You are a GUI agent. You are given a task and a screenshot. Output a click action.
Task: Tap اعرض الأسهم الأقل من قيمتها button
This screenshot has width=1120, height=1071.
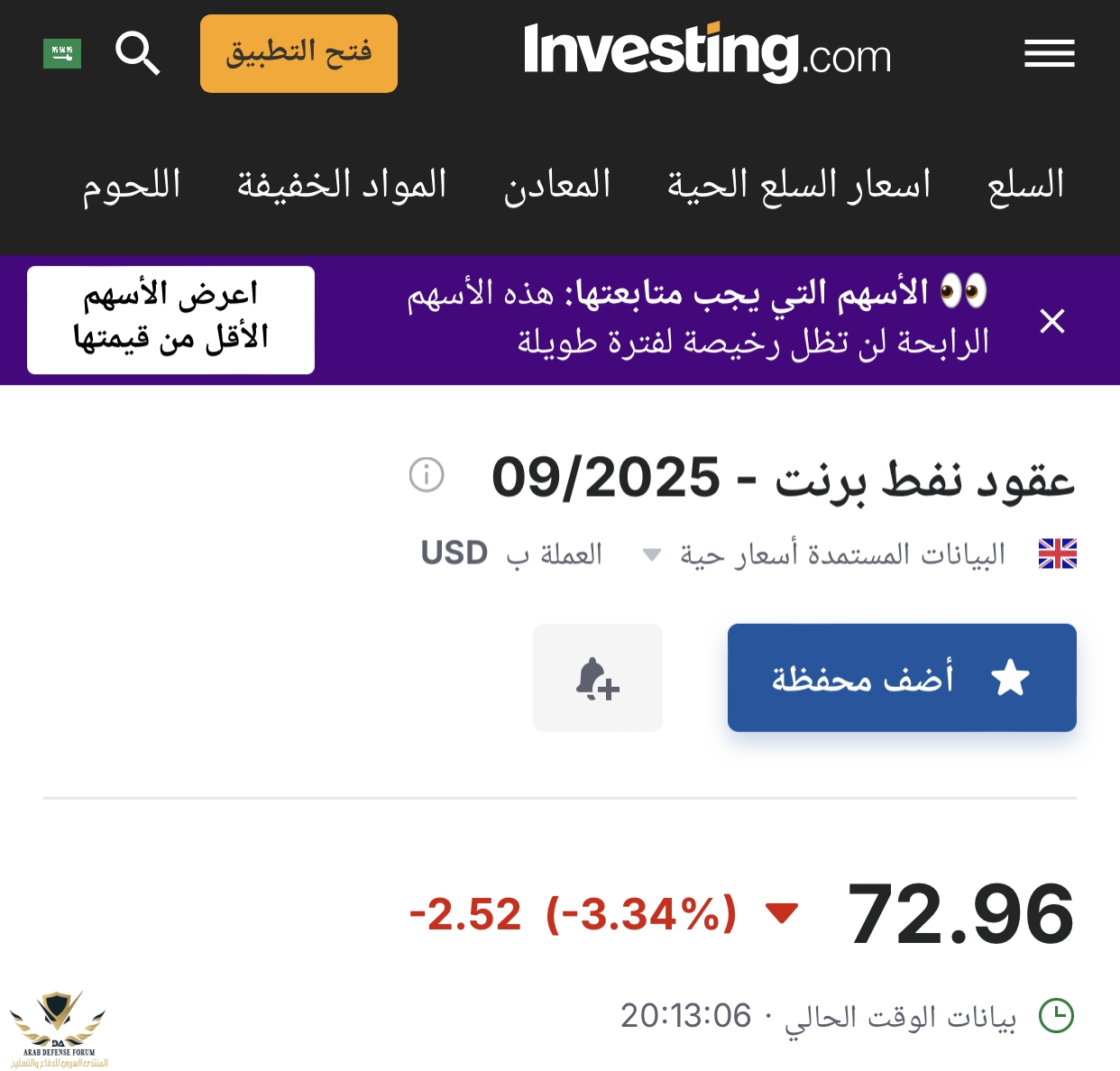[x=171, y=319]
